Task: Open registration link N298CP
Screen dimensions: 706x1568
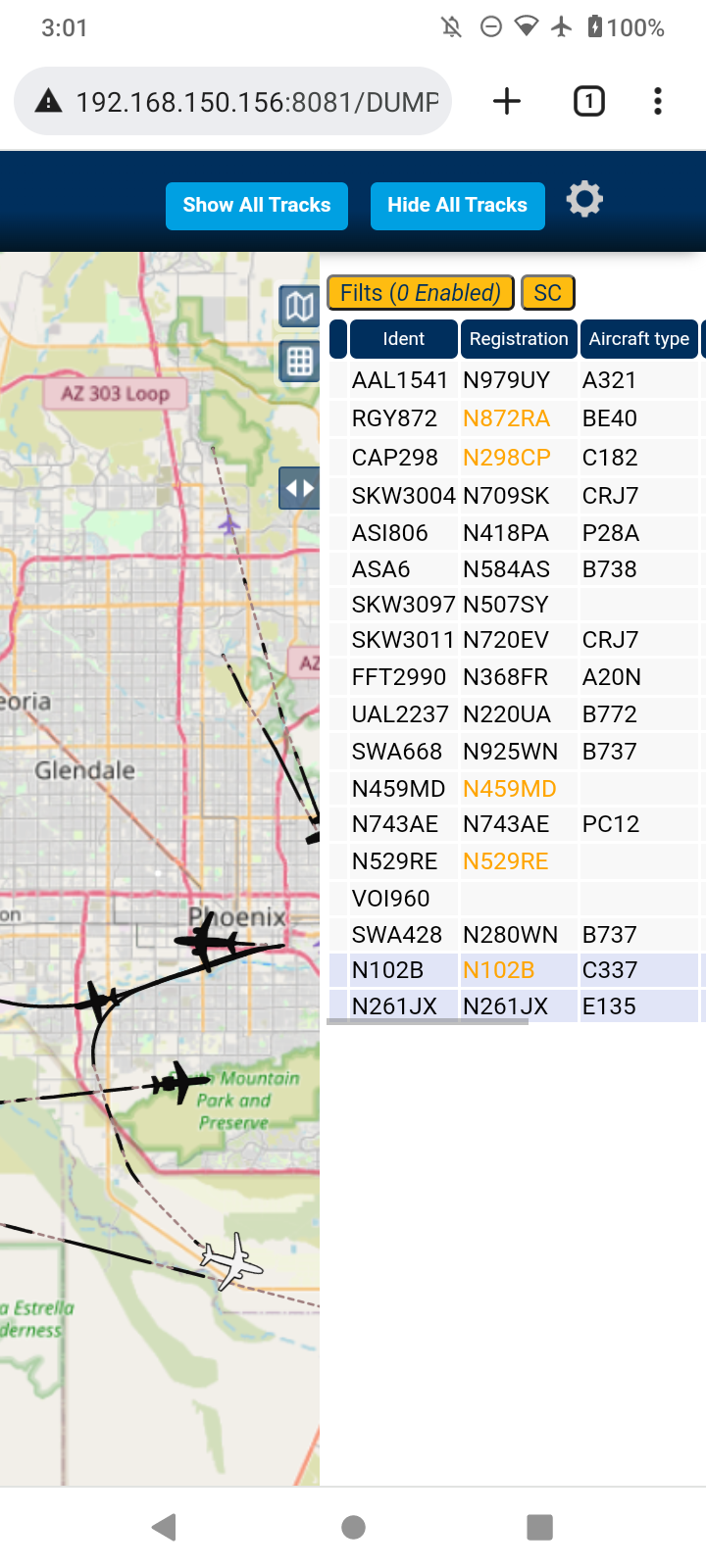Action: point(506,458)
